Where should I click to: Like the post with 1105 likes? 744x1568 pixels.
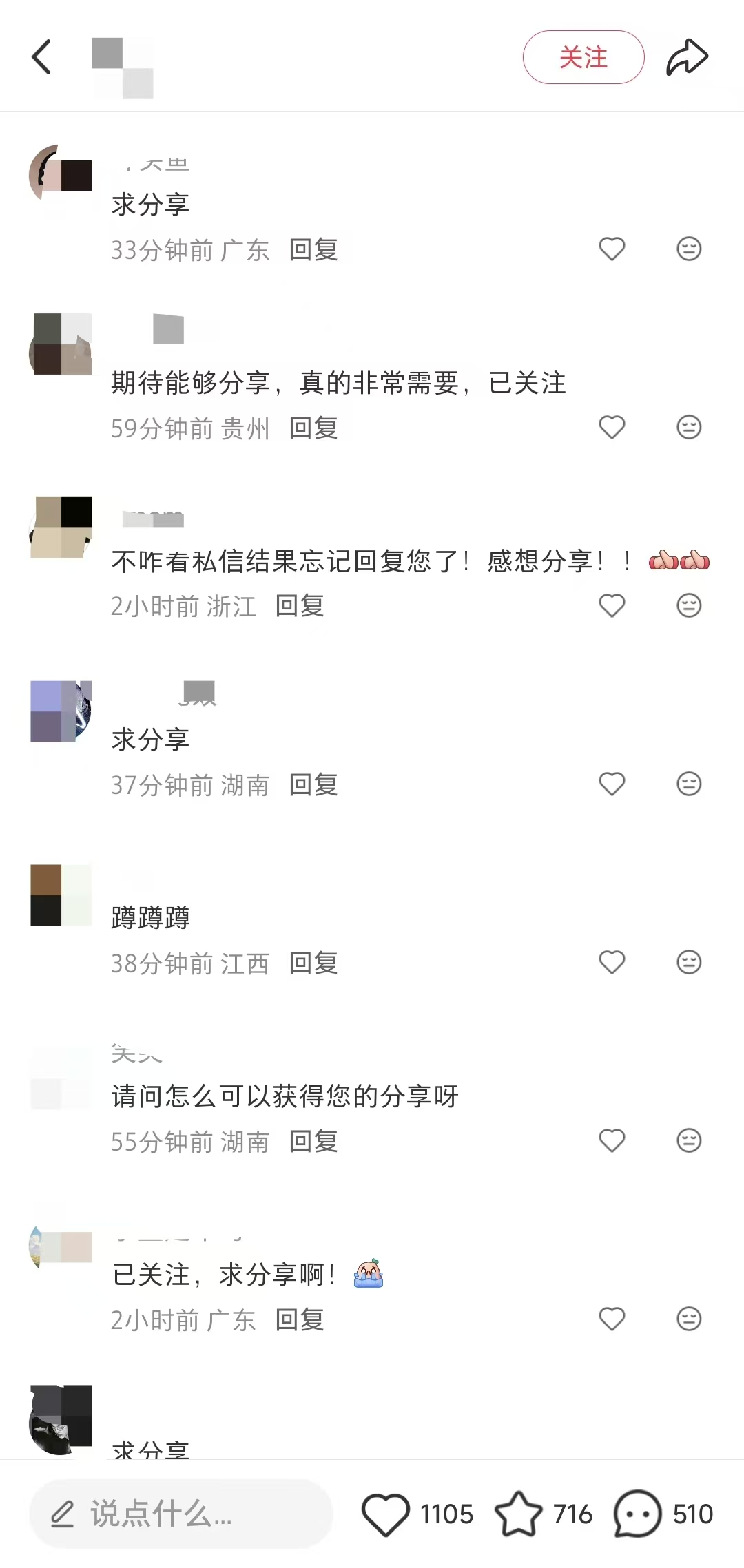point(386,1514)
